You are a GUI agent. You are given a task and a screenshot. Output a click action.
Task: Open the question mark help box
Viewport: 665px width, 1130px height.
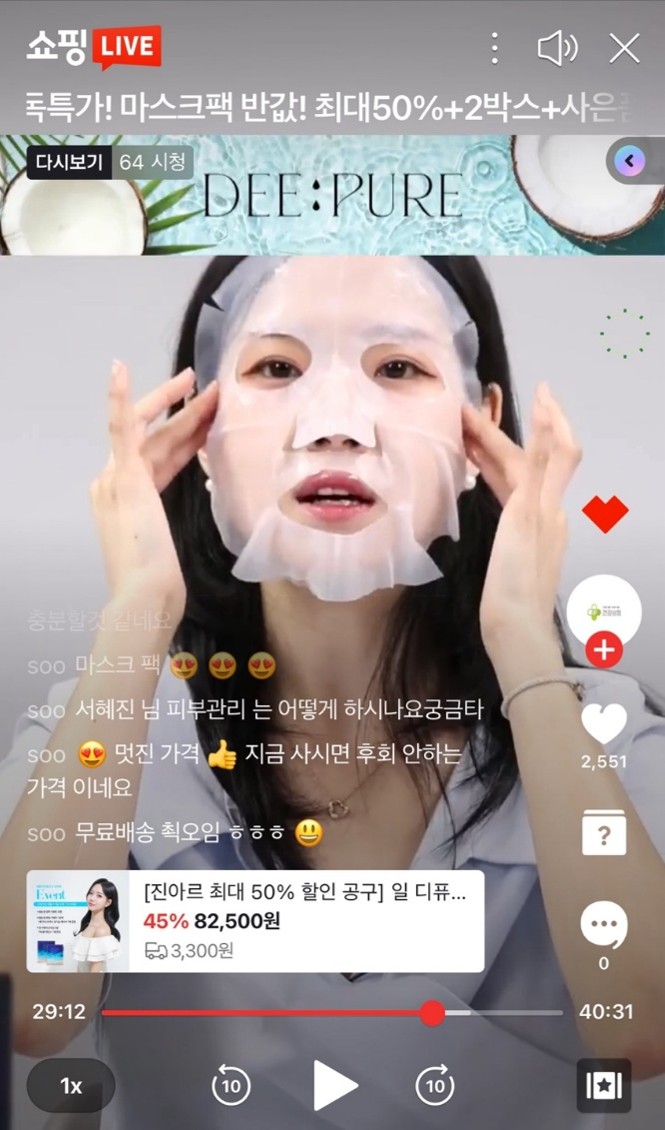tap(604, 834)
